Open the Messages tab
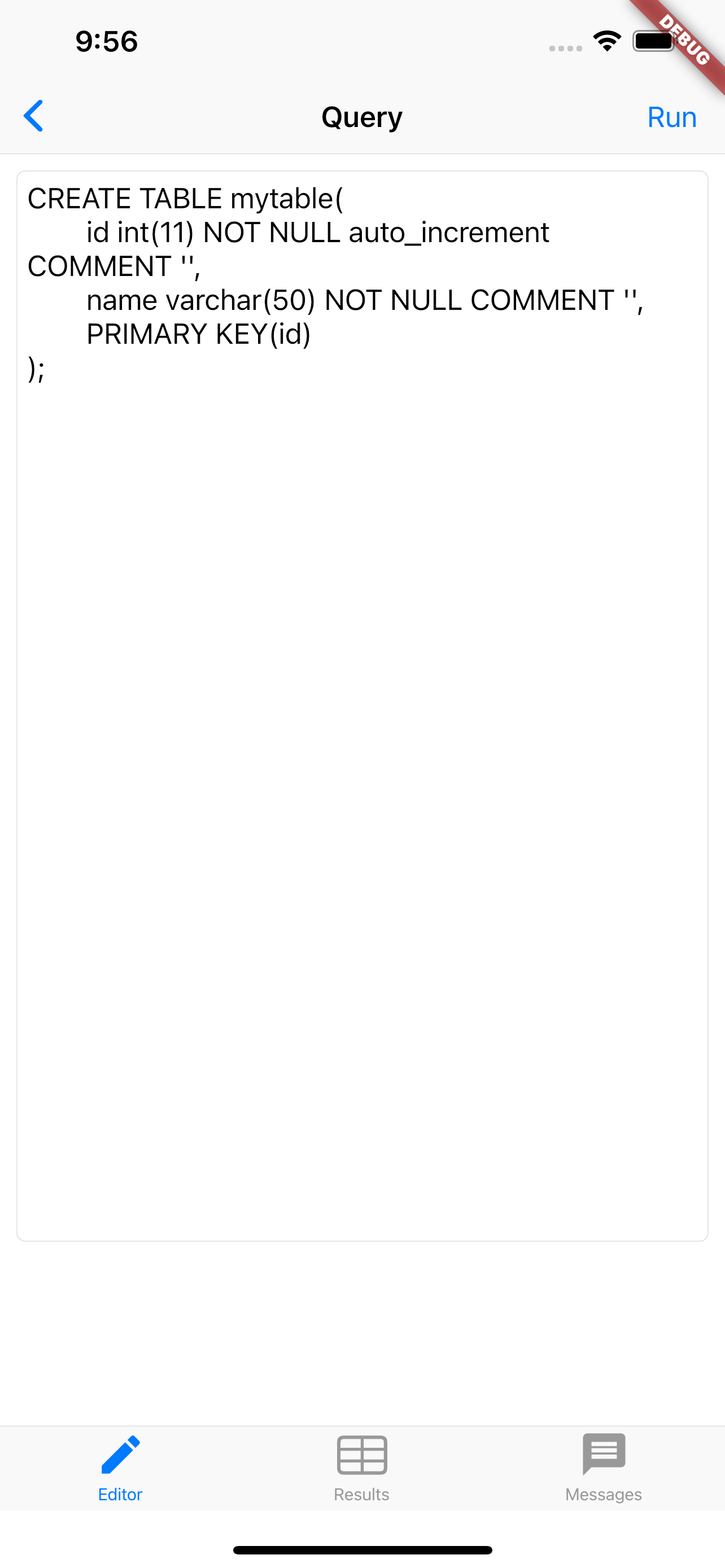 click(603, 1468)
